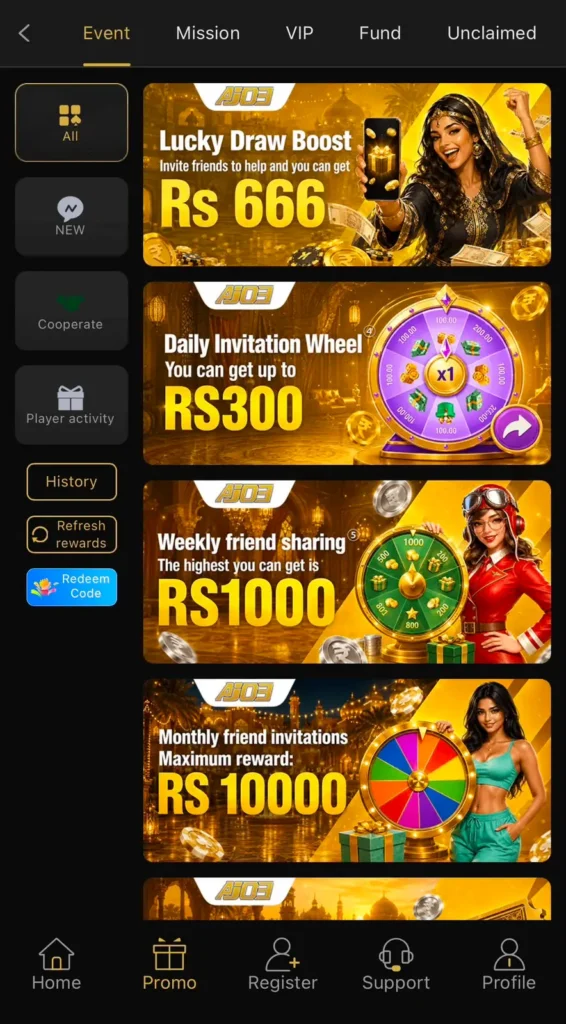Switch to the Mission tab

click(208, 33)
